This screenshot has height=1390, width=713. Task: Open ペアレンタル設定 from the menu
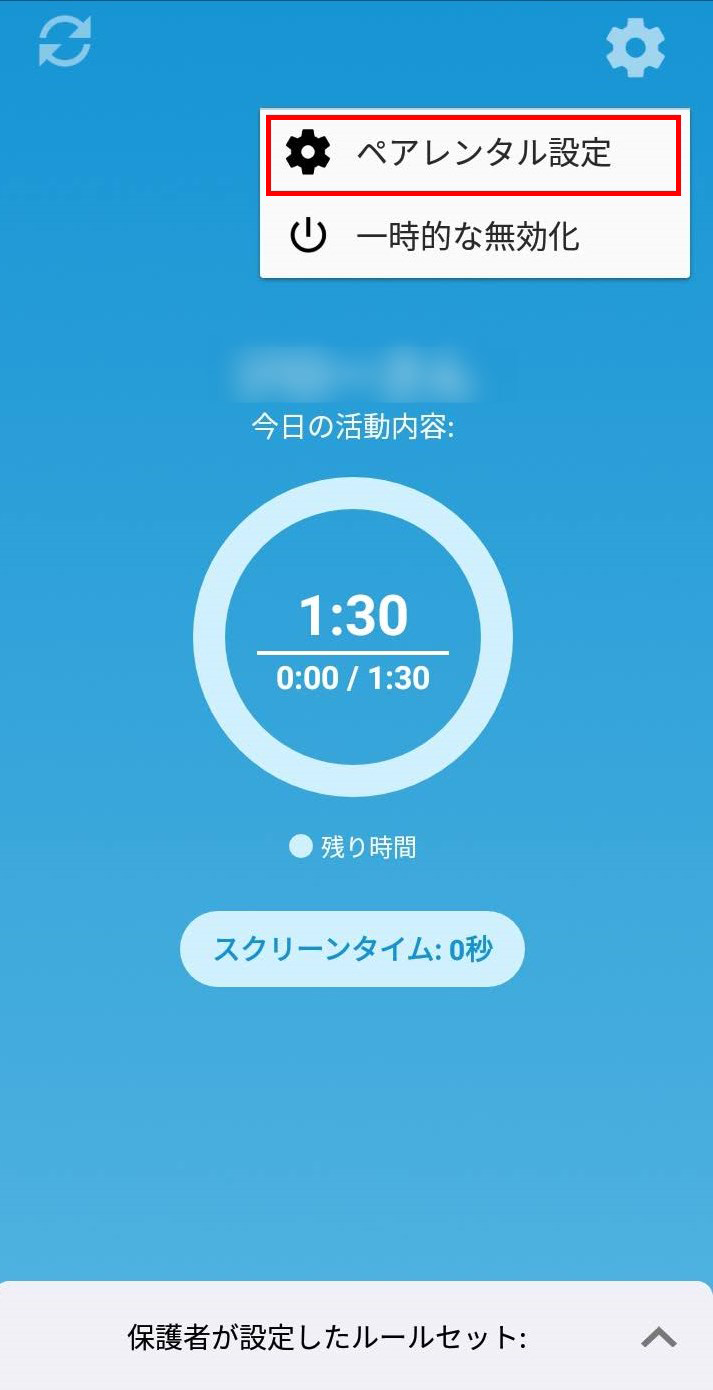coord(474,154)
